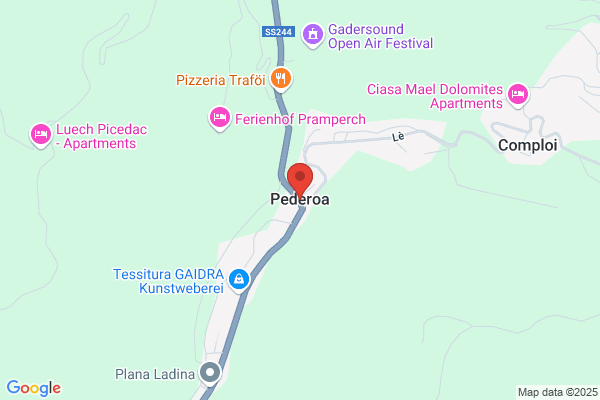The width and height of the screenshot is (600, 400).
Task: Tap the Ferienhof Pramperch lodging marker
Action: tap(220, 118)
